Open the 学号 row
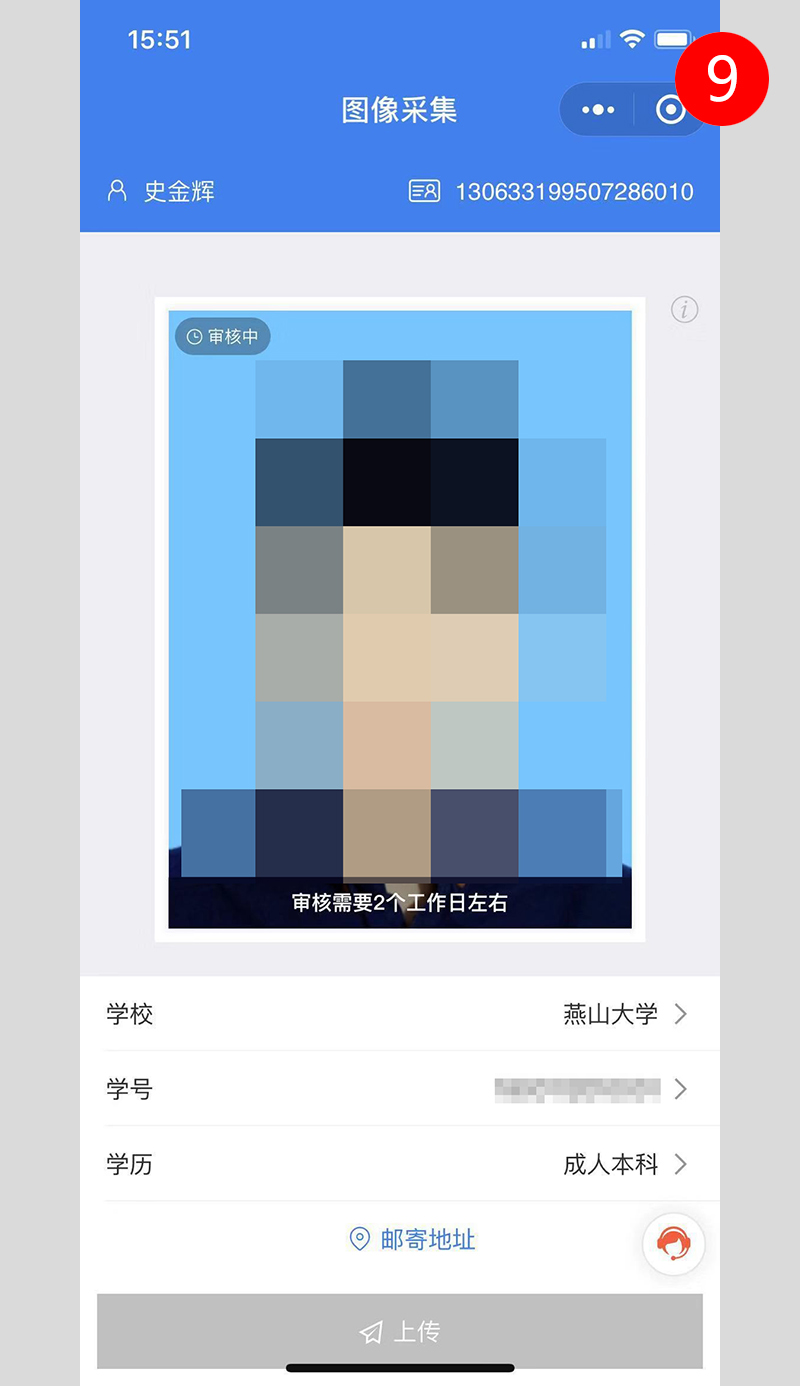Image resolution: width=800 pixels, height=1386 pixels. [x=400, y=1089]
